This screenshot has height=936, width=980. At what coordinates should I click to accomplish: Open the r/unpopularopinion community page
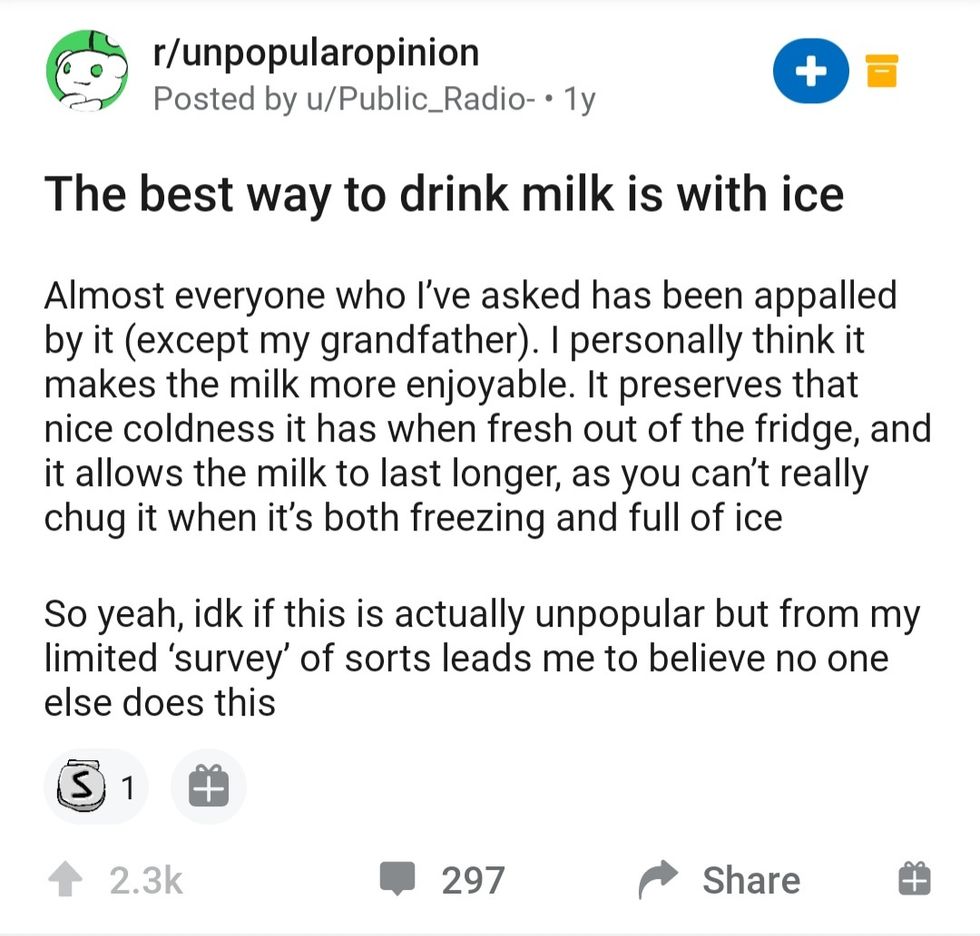[x=315, y=53]
